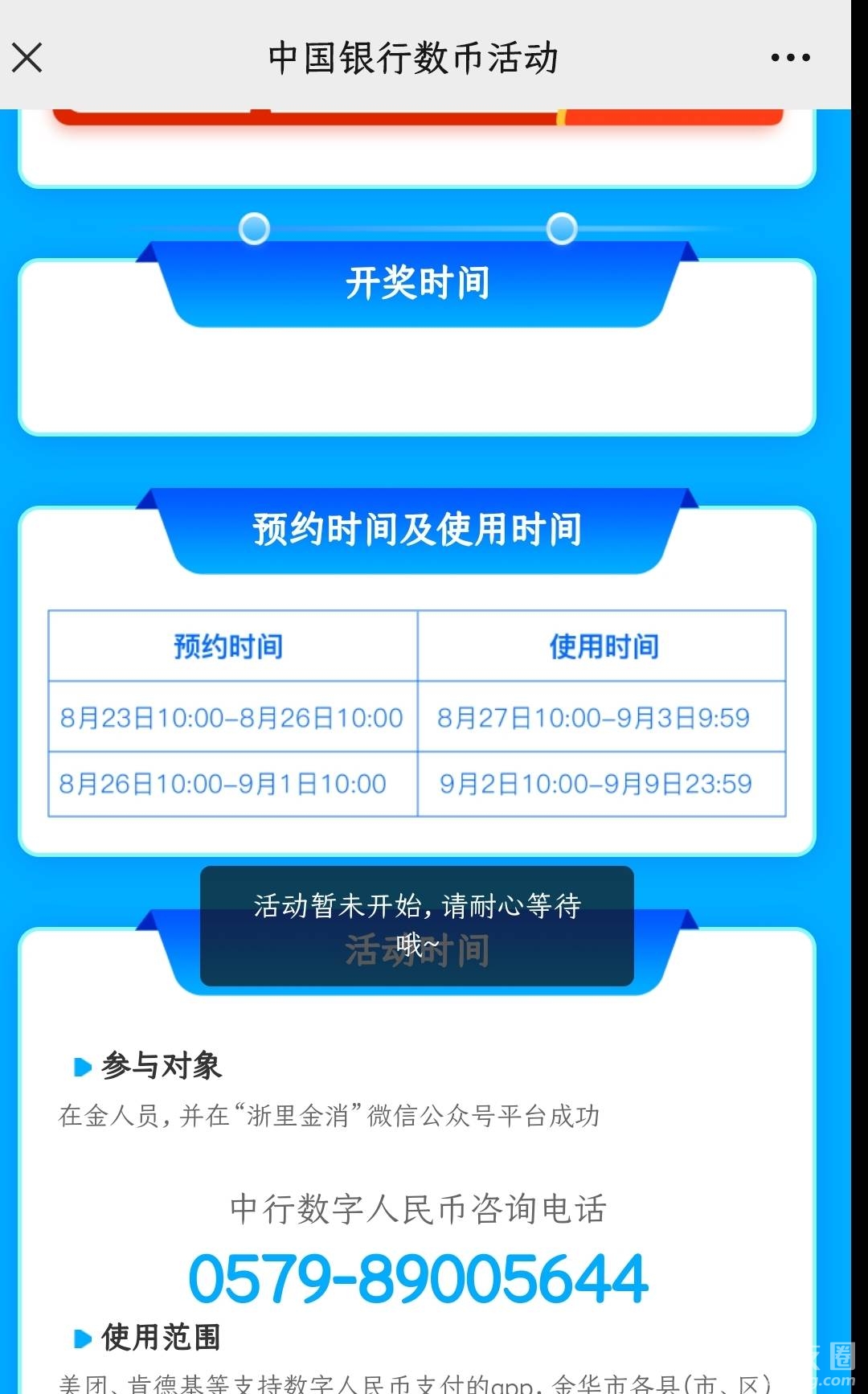Close the 中国银行数币活动 page
868x1394 pixels.
point(27,58)
